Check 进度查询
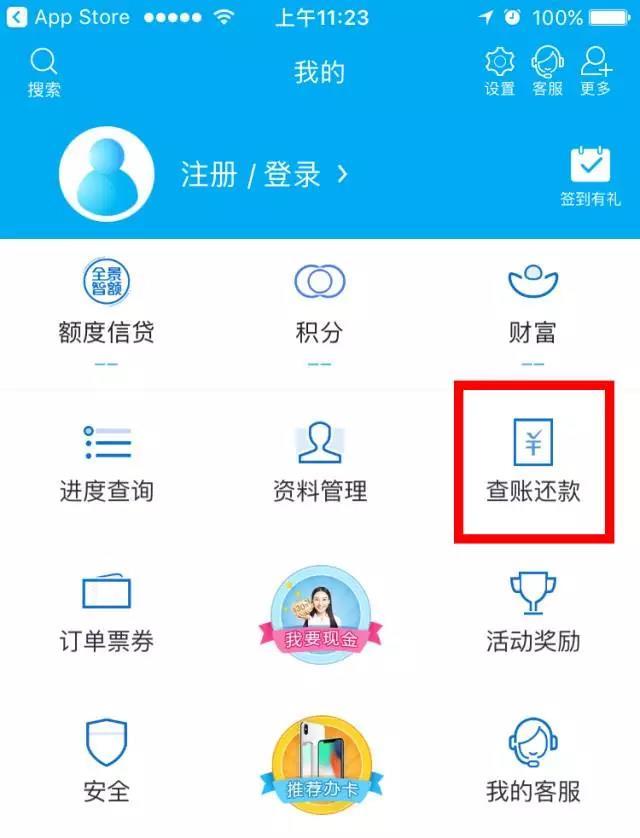 pyautogui.click(x=107, y=462)
